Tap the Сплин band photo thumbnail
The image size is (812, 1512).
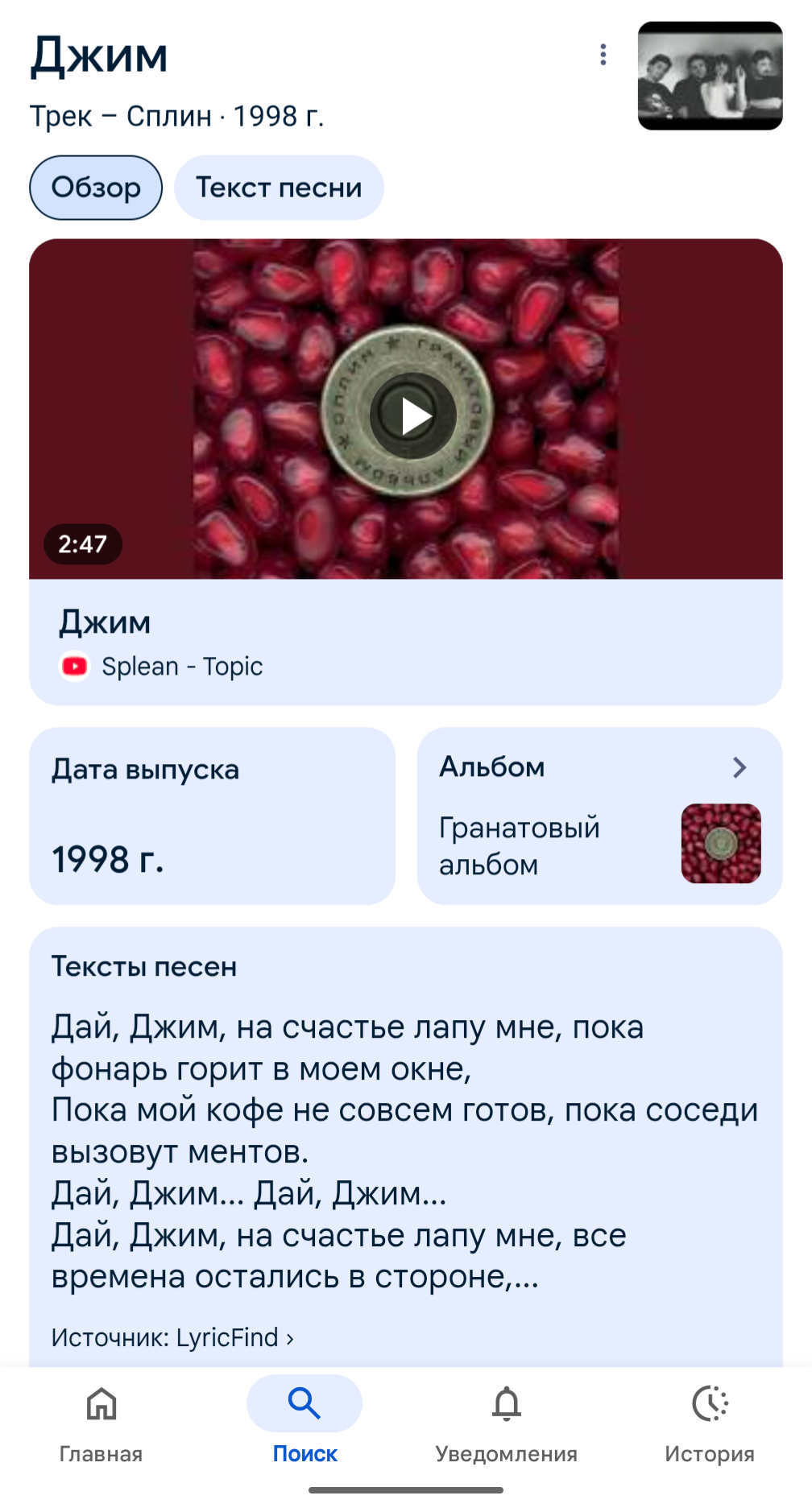710,76
